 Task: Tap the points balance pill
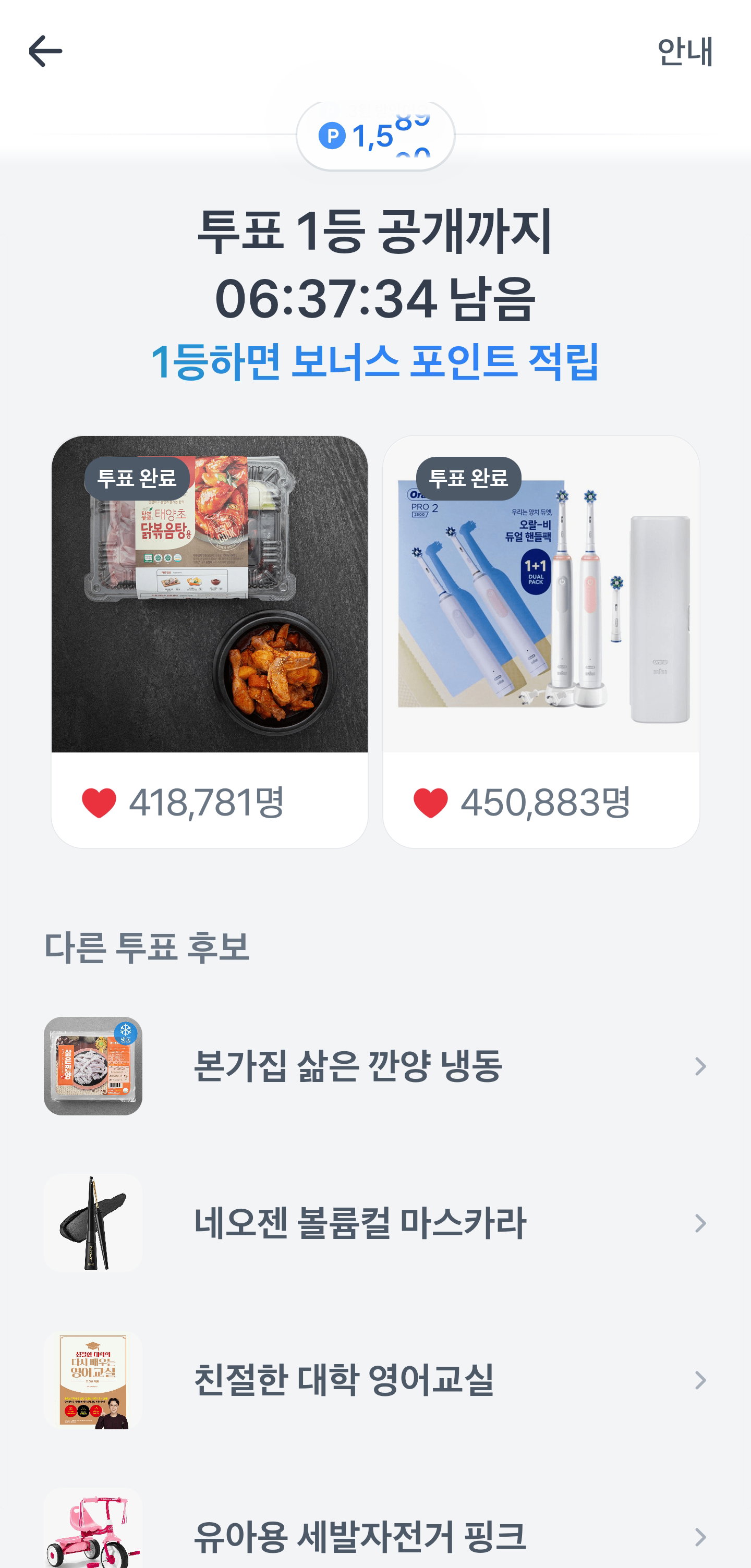click(375, 136)
